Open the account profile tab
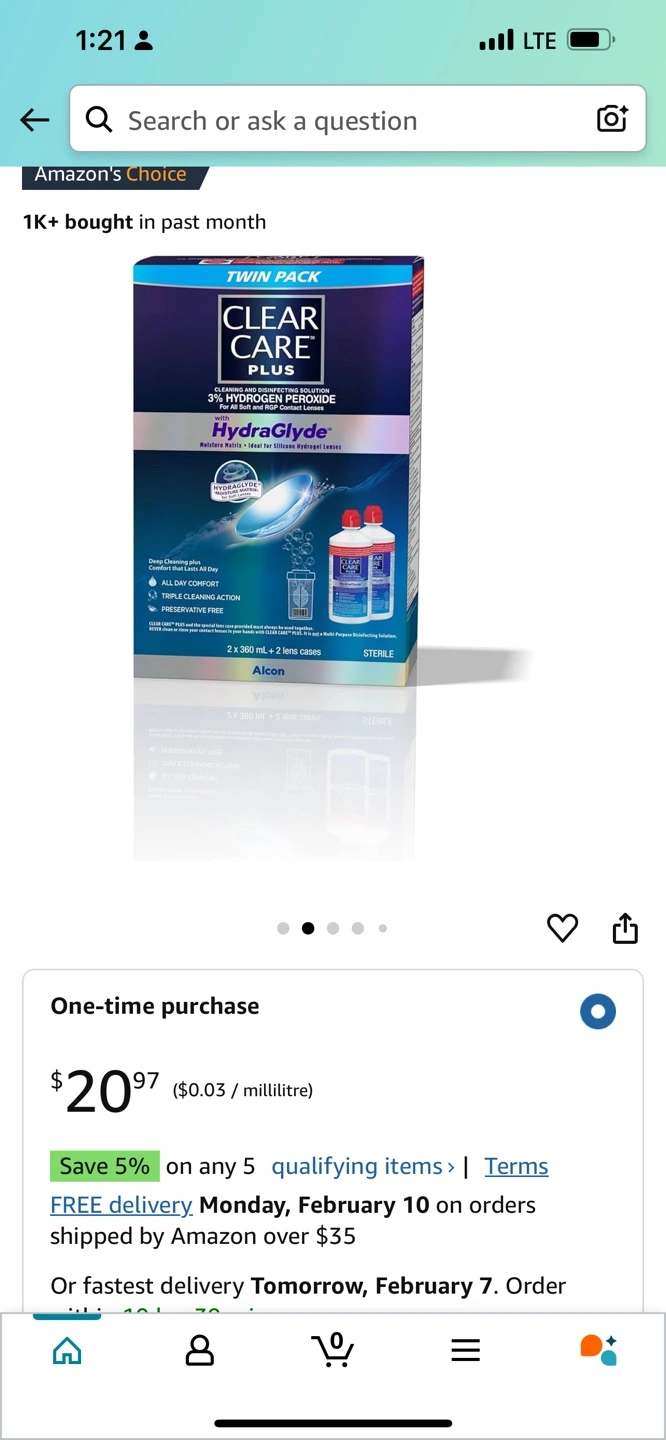This screenshot has width=666, height=1440. (x=200, y=1351)
